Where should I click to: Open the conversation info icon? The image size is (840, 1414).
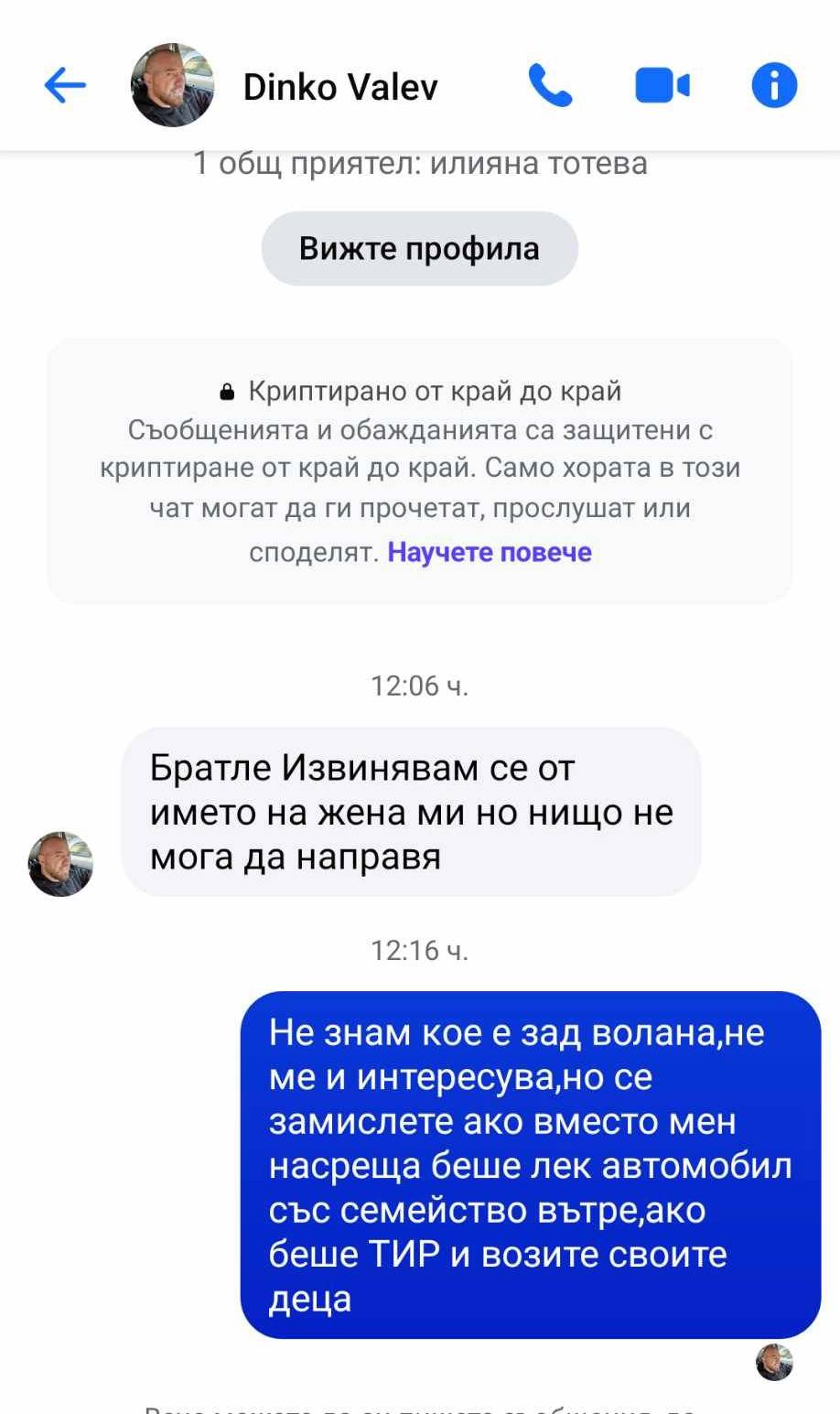[x=774, y=86]
